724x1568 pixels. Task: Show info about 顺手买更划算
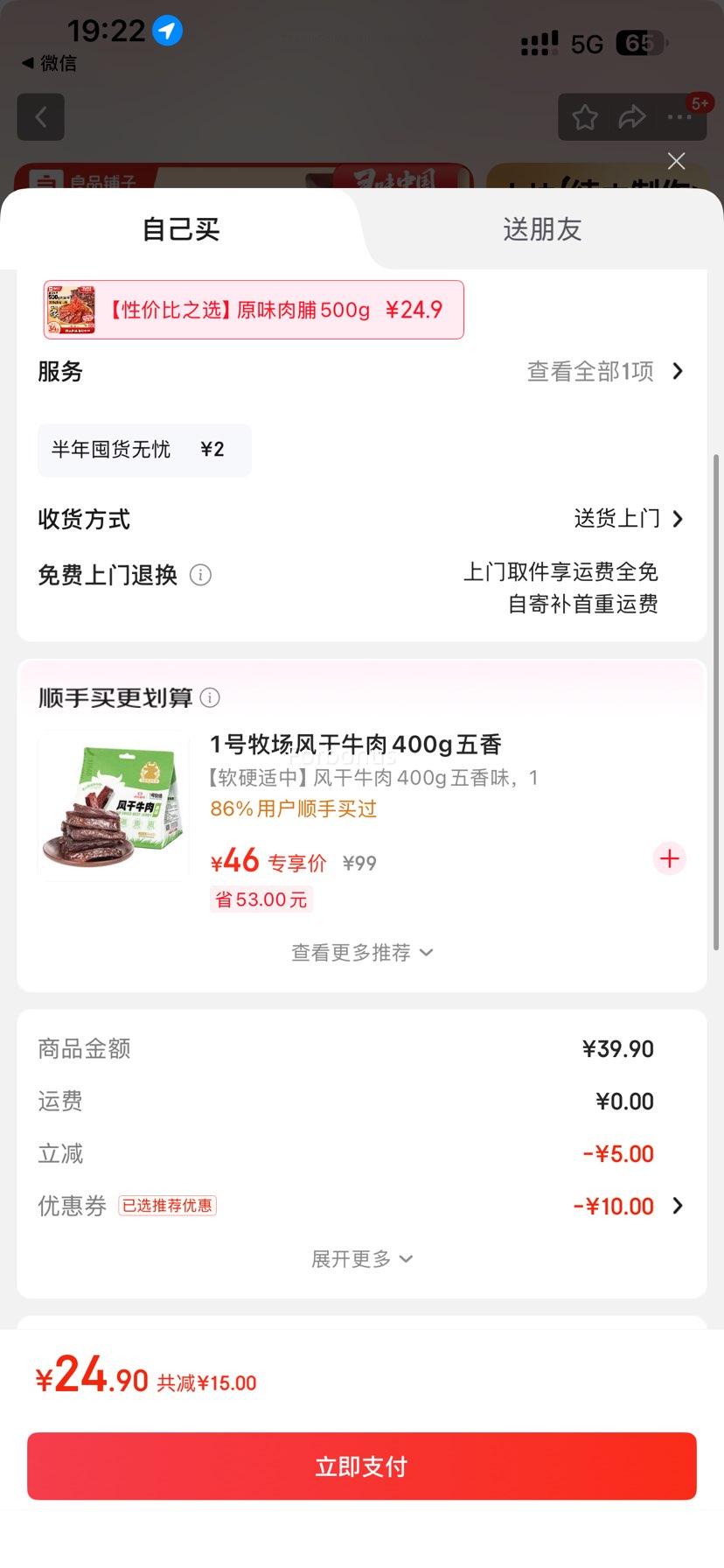210,697
